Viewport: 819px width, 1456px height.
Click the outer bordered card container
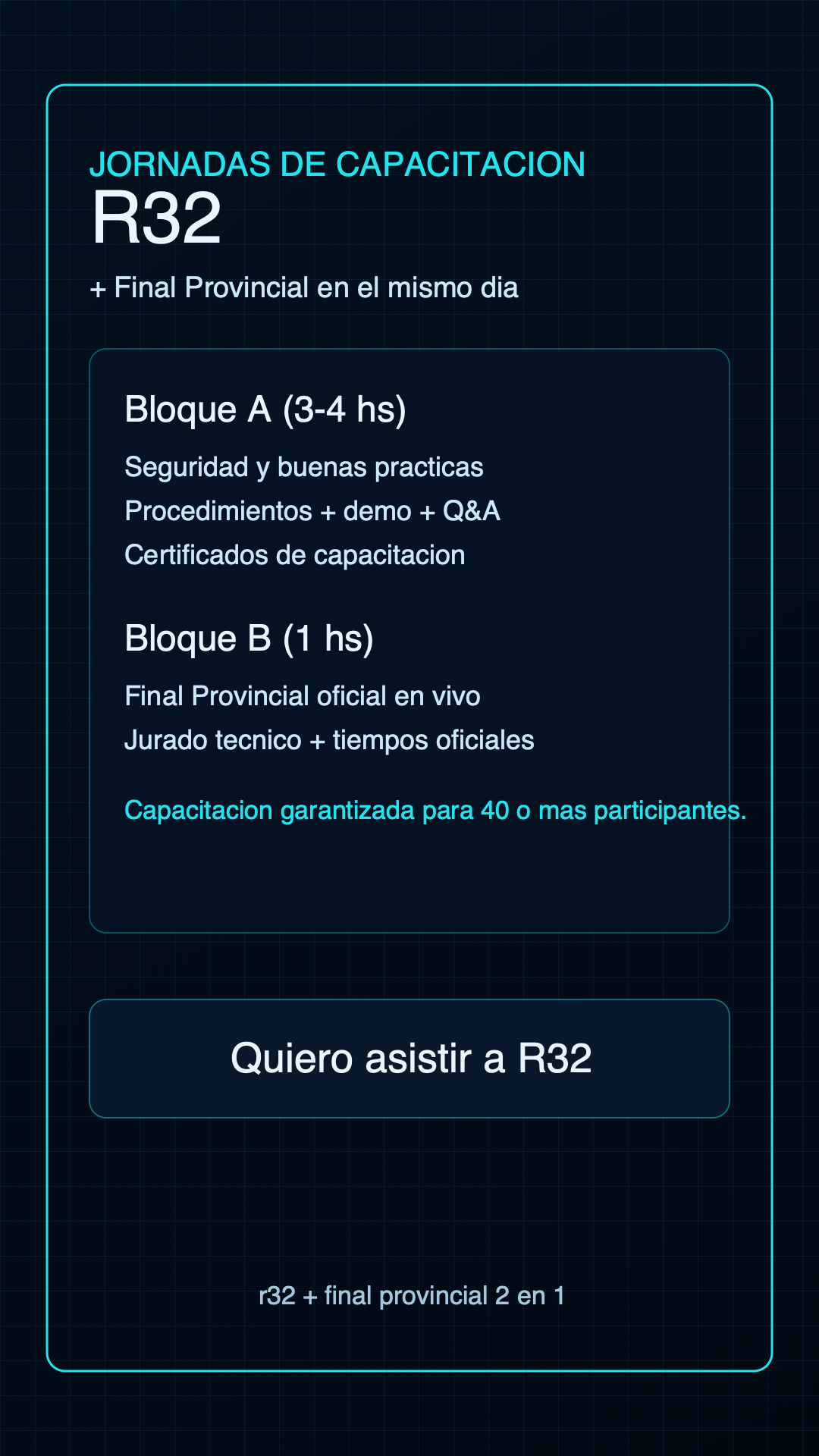[409, 1213]
